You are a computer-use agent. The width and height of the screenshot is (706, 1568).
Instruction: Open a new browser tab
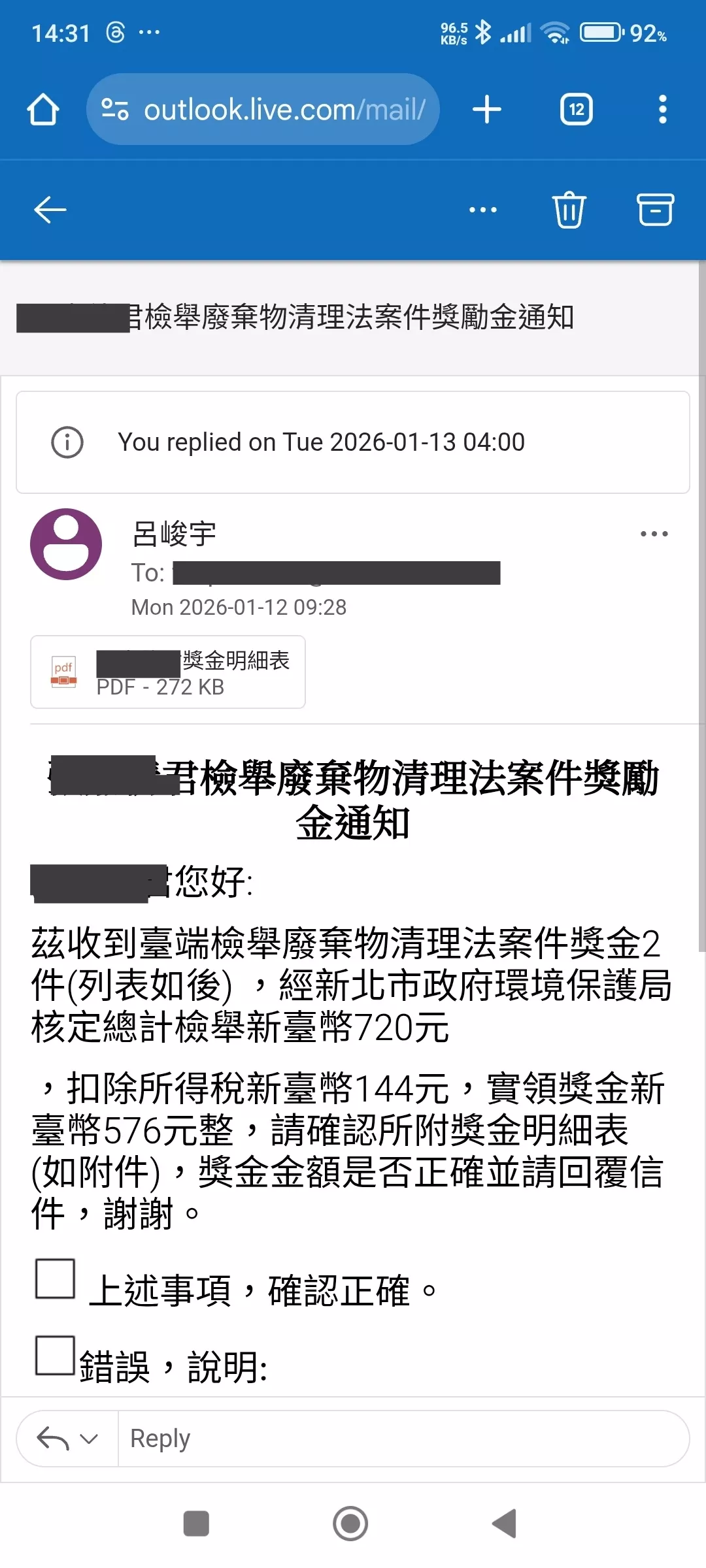(487, 109)
